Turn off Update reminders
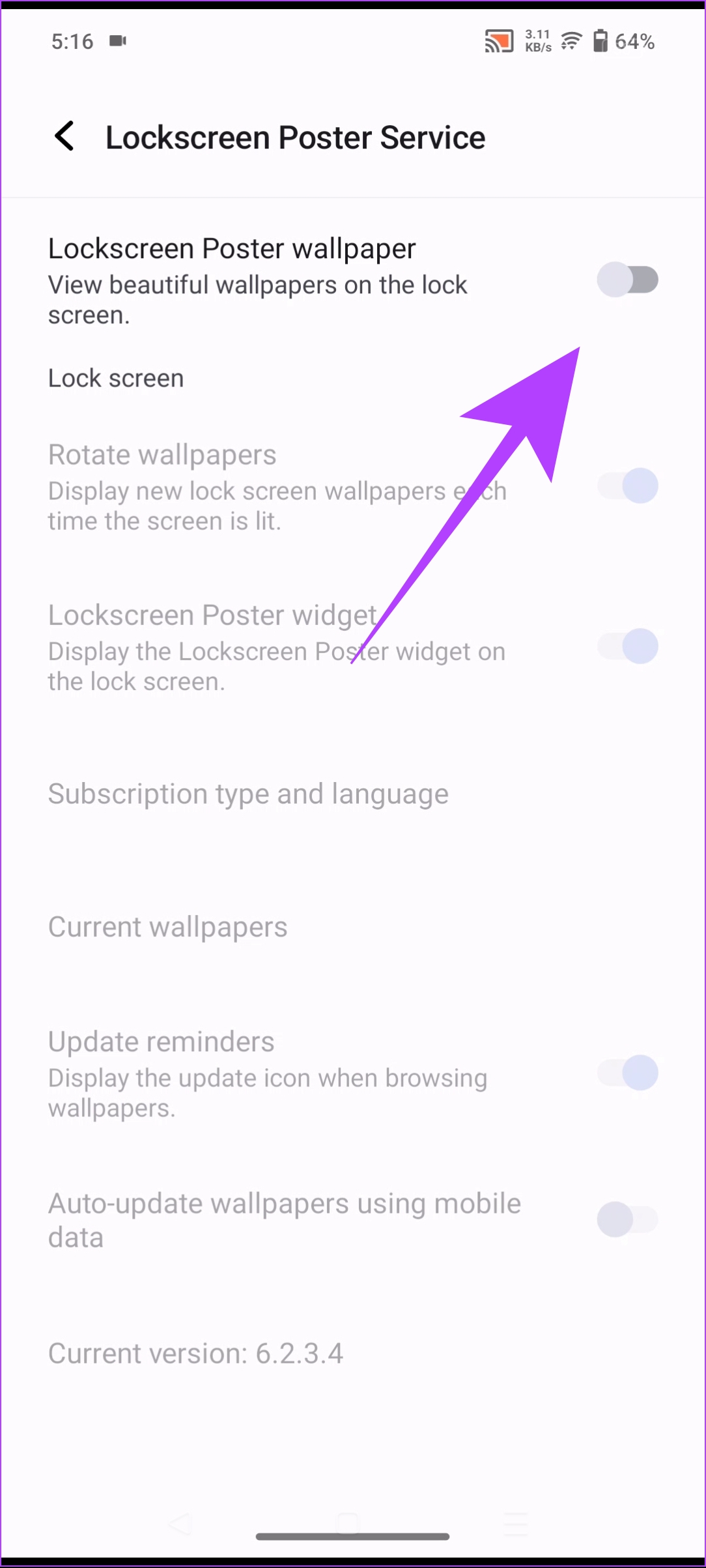The height and width of the screenshot is (1568, 706). (x=627, y=1073)
